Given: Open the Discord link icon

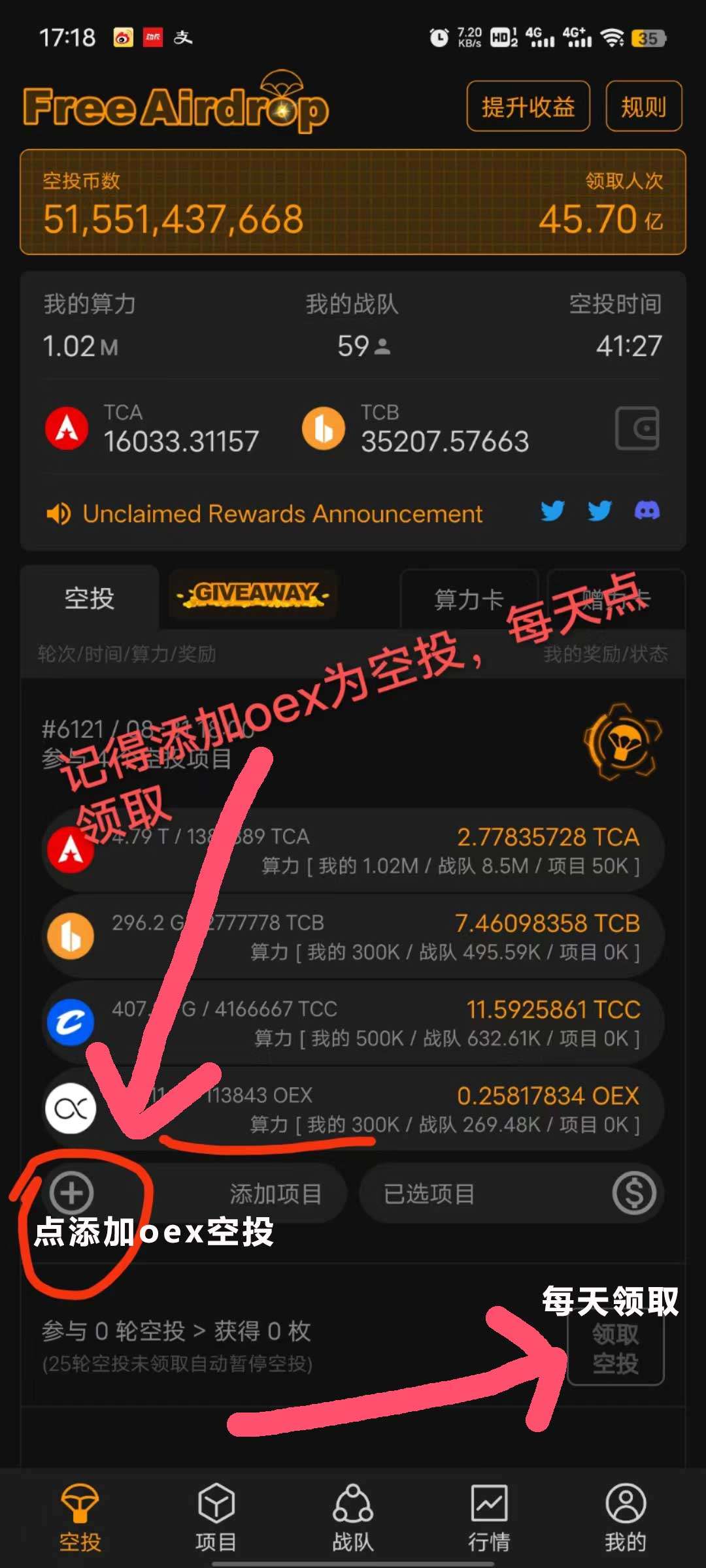Looking at the screenshot, I should [x=647, y=511].
